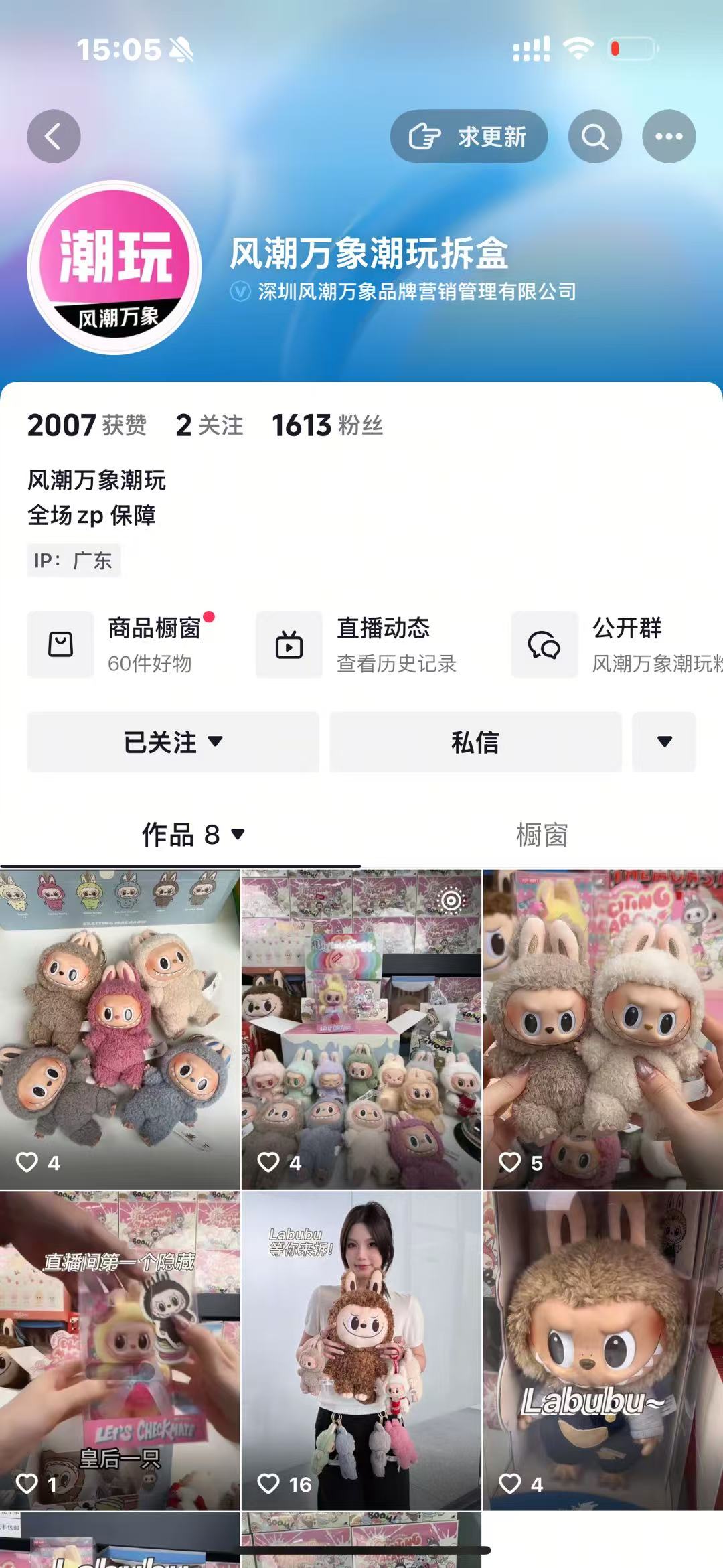Image resolution: width=723 pixels, height=1568 pixels.
Task: Open the three-dot overflow menu
Action: [x=669, y=137]
